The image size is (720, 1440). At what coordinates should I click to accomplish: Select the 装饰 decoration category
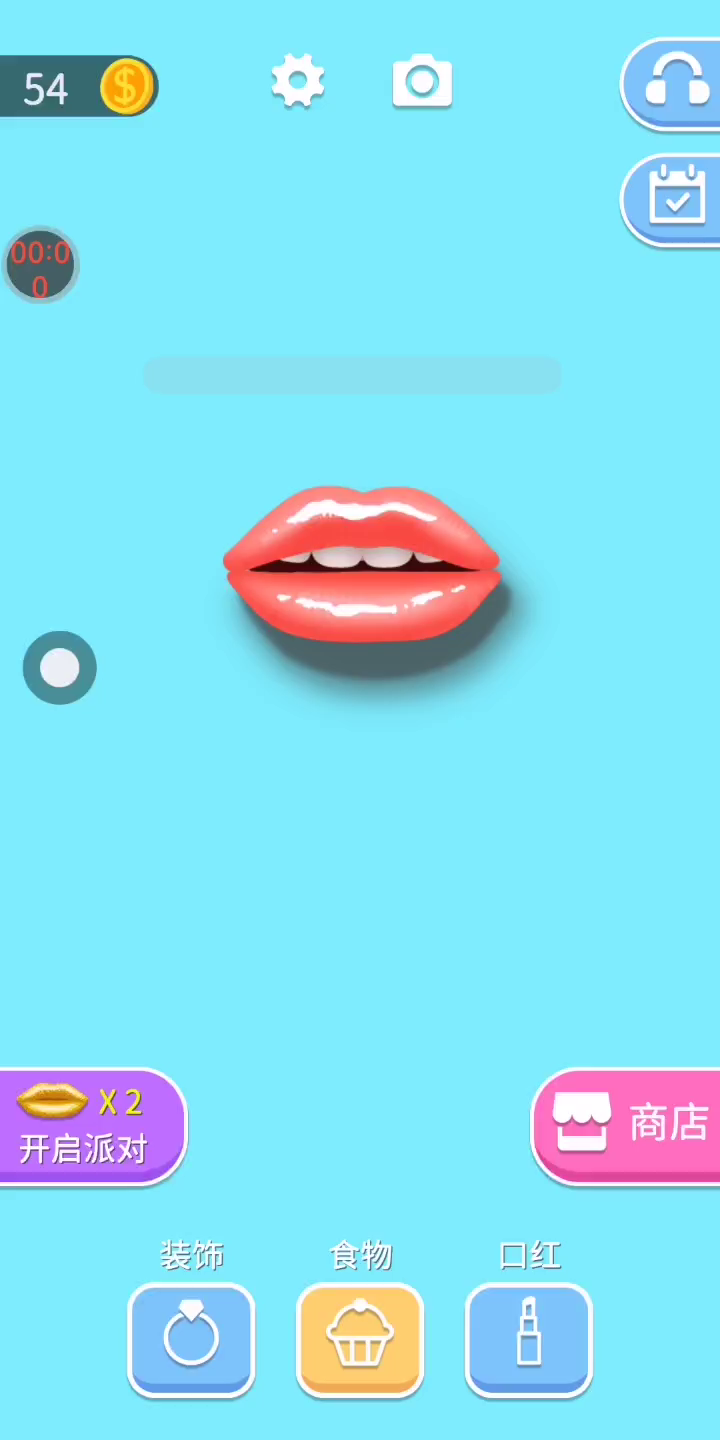[191, 1338]
